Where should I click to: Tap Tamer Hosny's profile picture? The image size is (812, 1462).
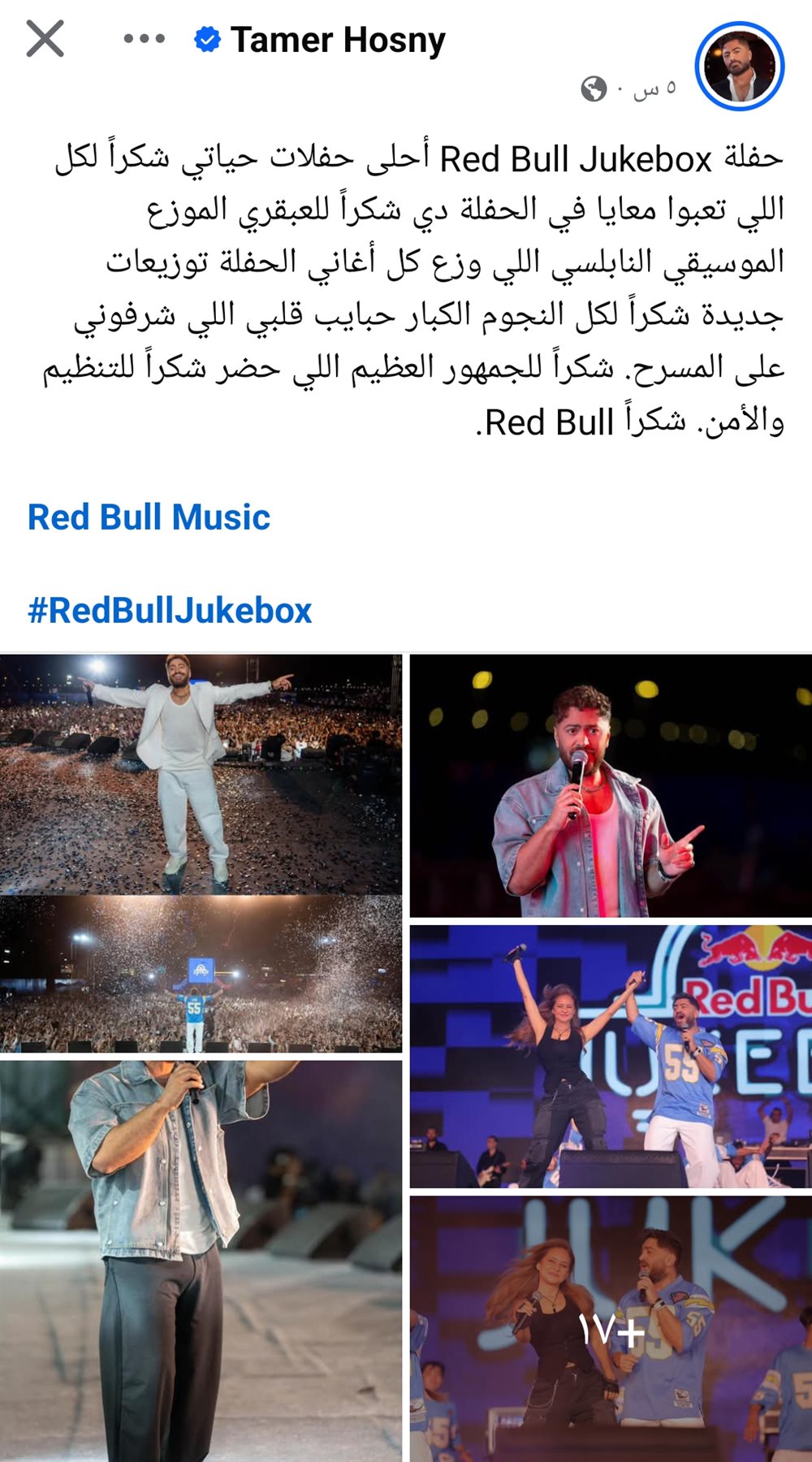740,66
